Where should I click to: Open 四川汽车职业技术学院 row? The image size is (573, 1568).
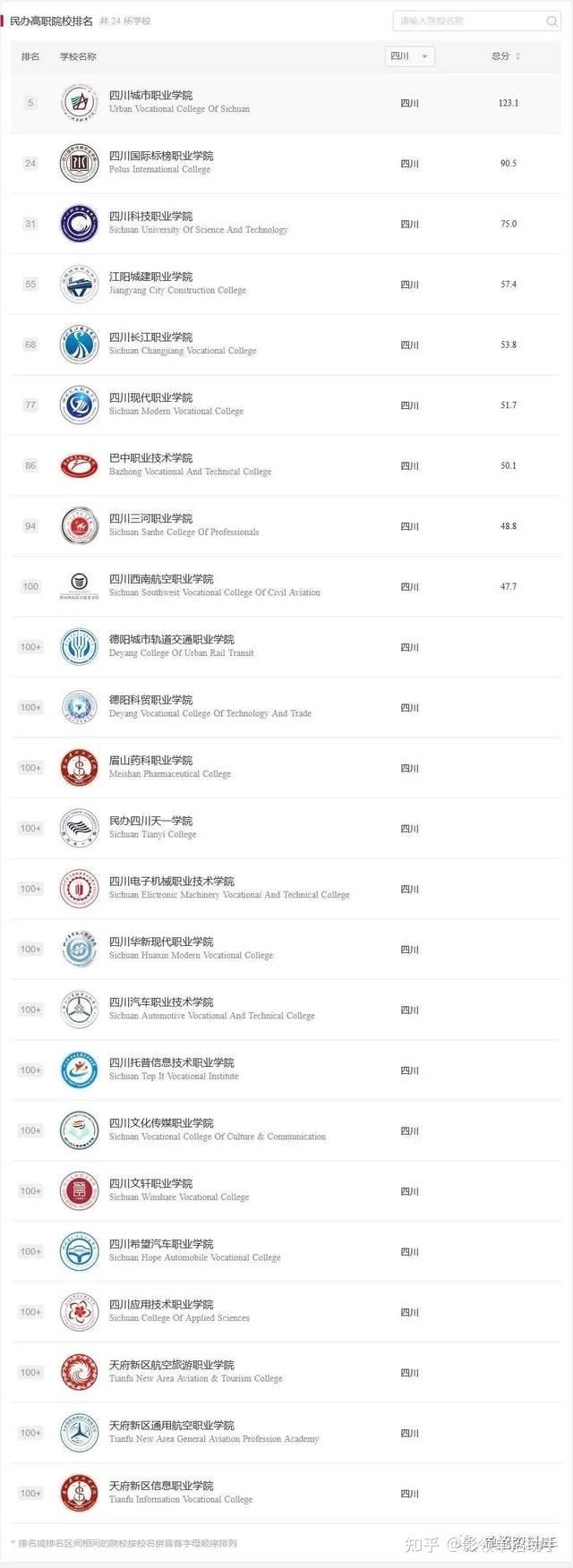click(x=161, y=1002)
